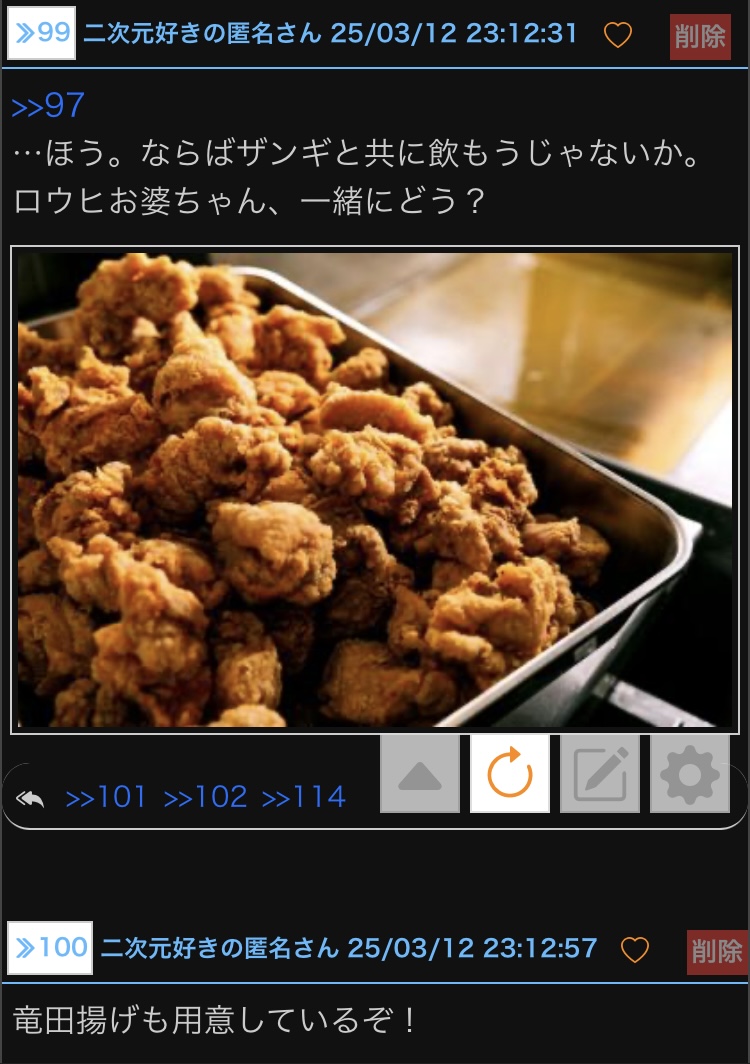Go to top with the up arrow
Image resolution: width=750 pixels, height=1064 pixels.
tap(420, 774)
